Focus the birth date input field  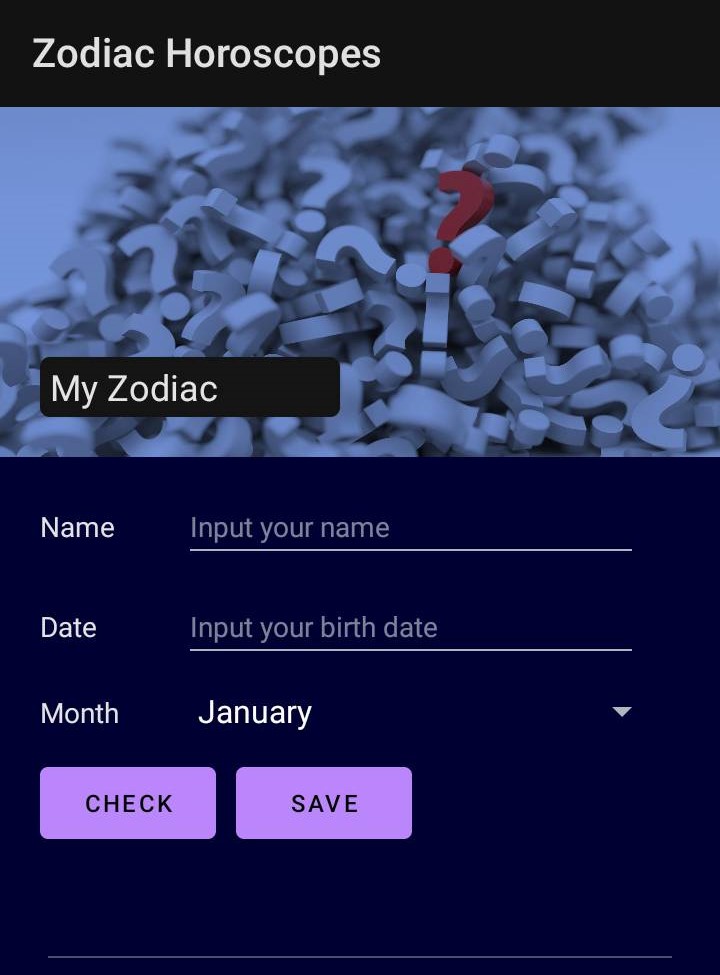pos(410,628)
